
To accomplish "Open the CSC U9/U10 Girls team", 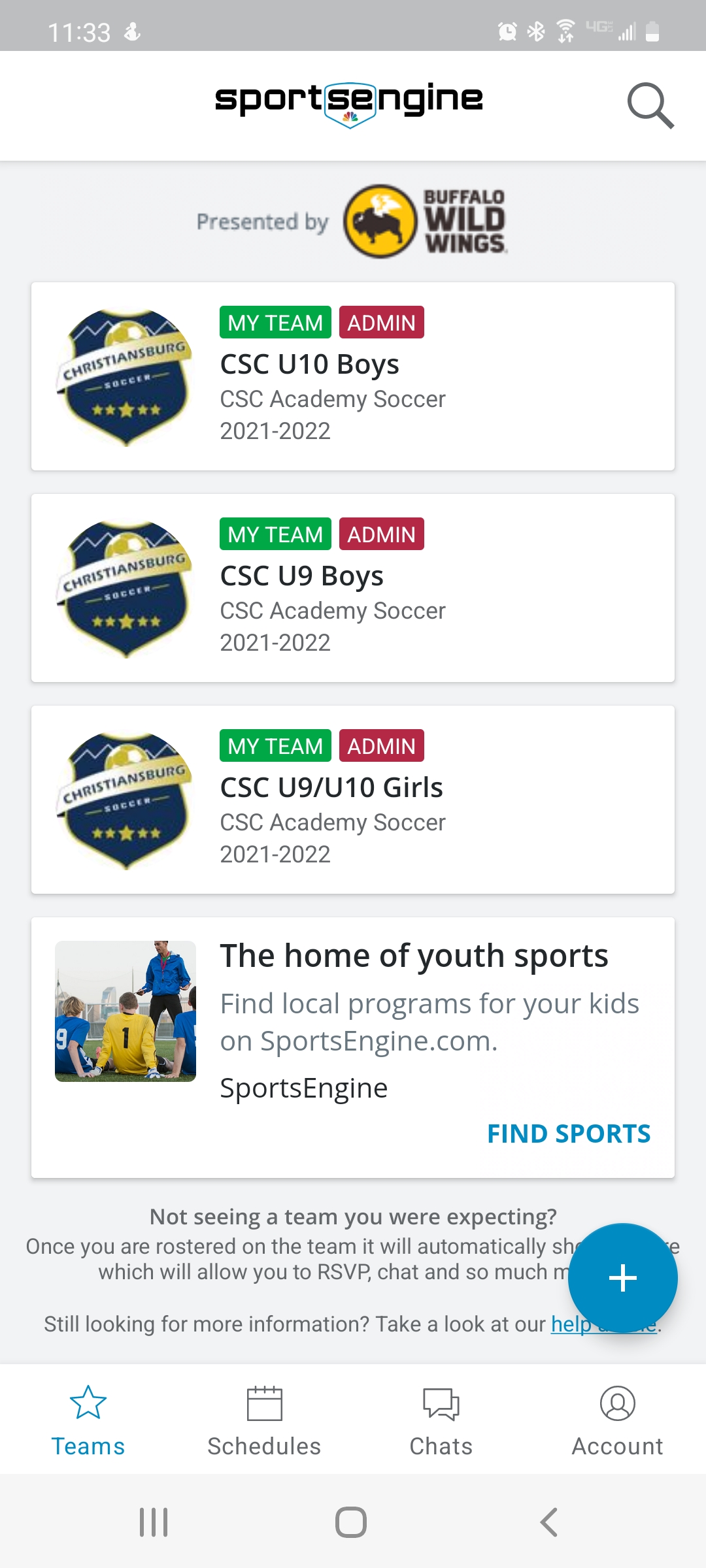I will [353, 800].
